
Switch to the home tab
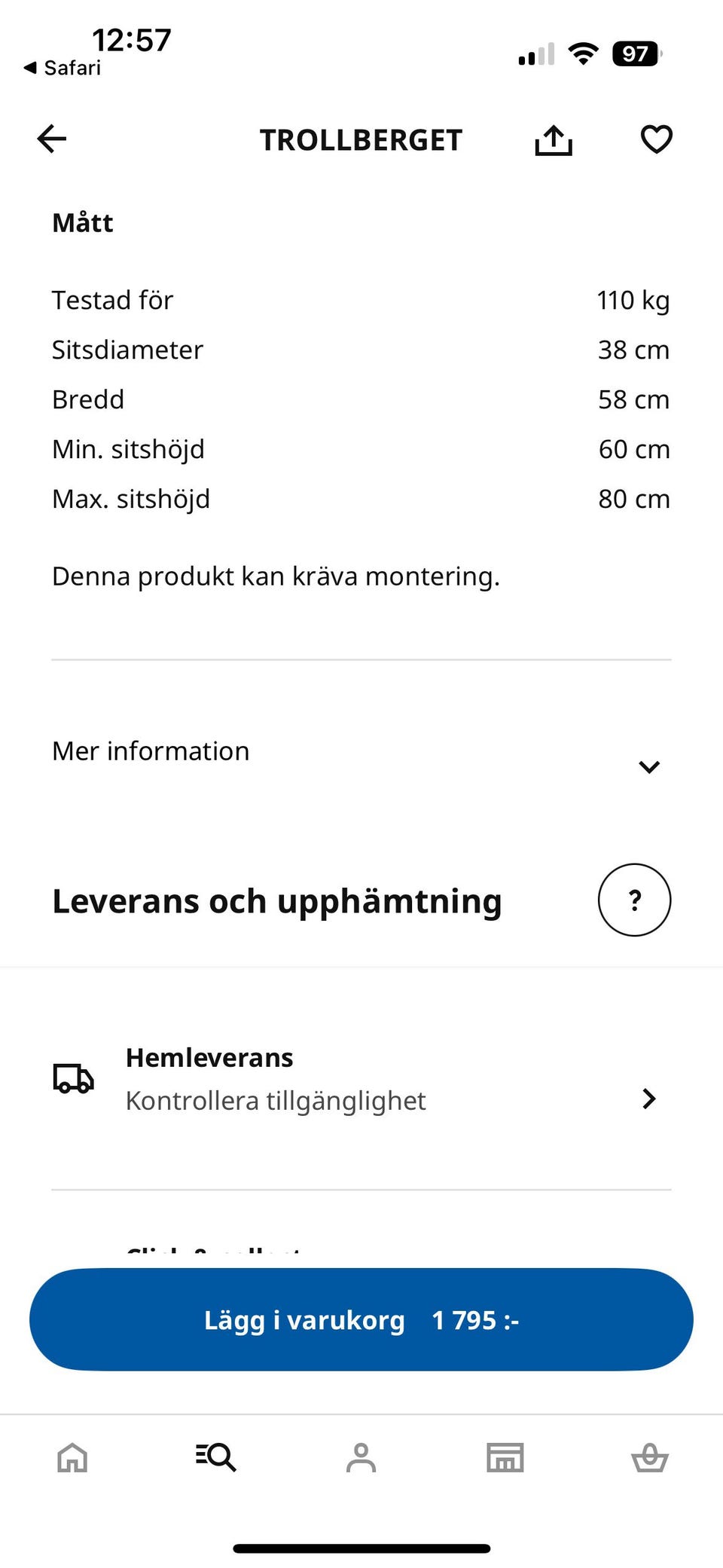pyautogui.click(x=72, y=1457)
